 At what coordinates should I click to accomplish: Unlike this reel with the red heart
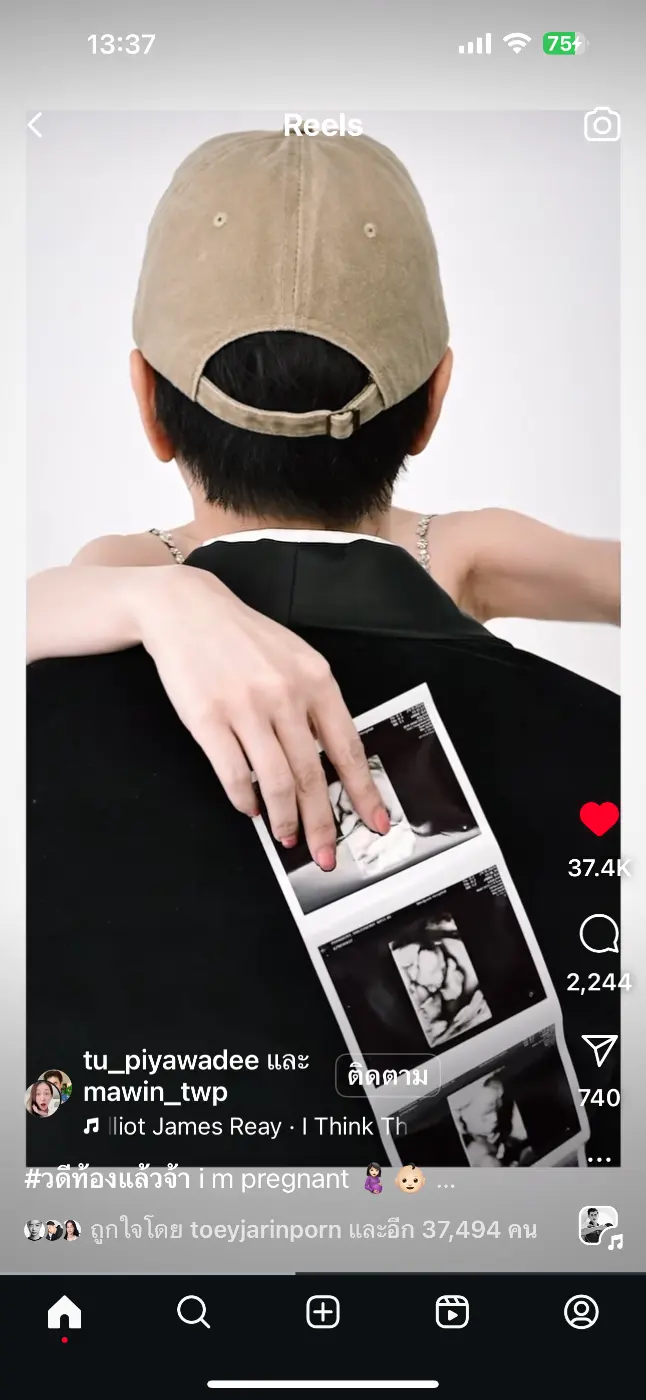point(599,820)
